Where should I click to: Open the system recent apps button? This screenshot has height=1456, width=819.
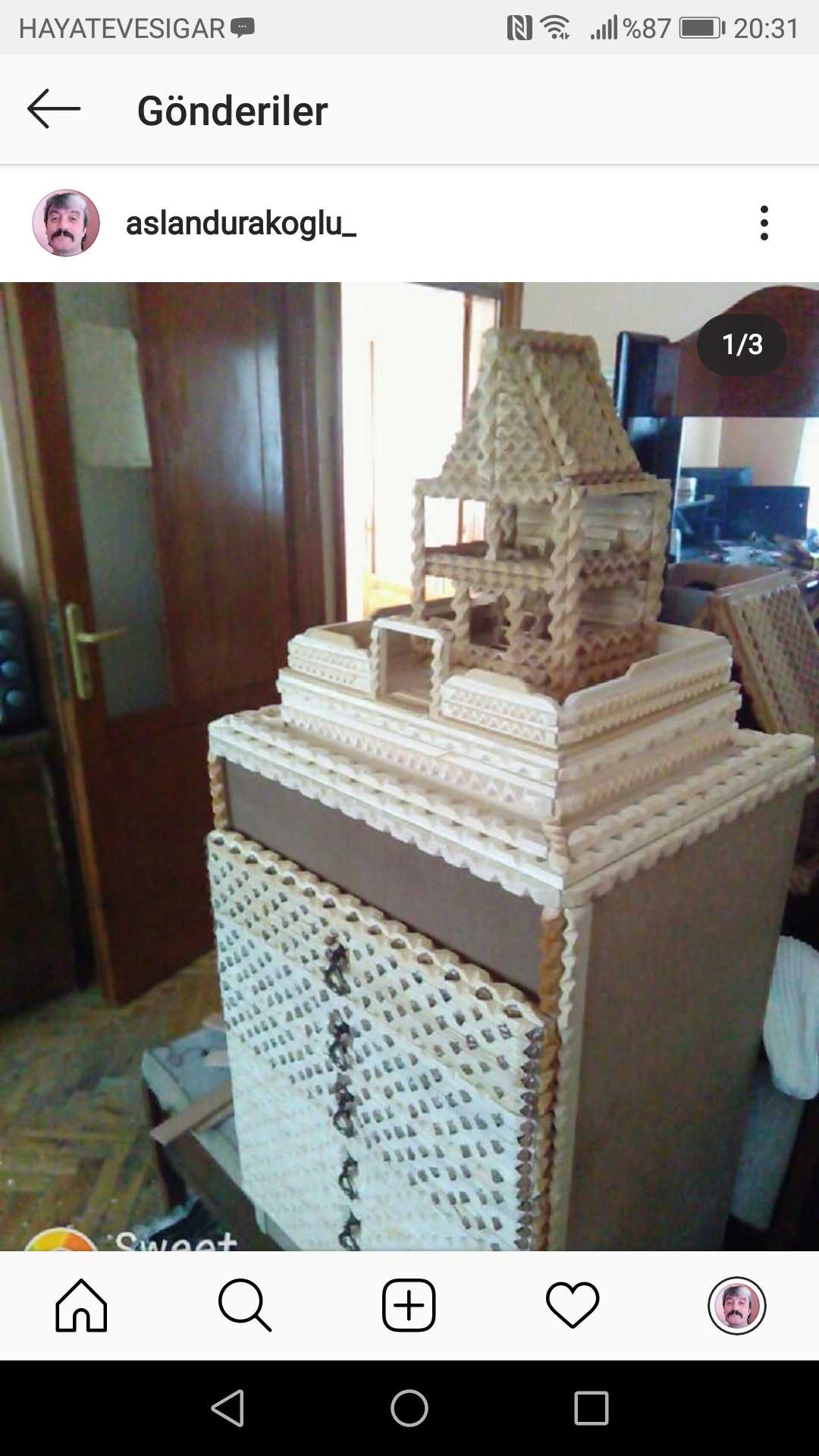[x=591, y=1408]
